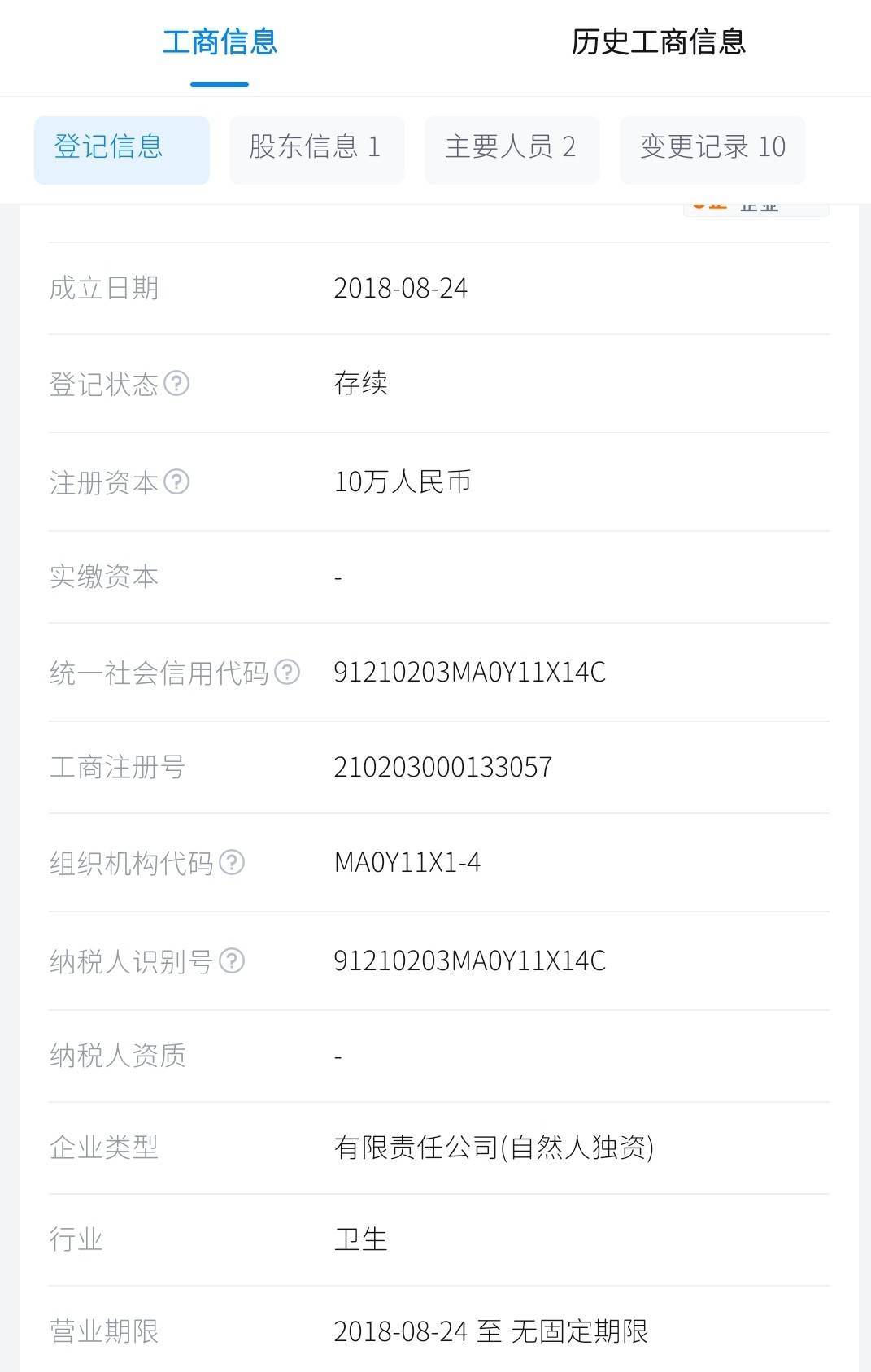The height and width of the screenshot is (1372, 871).
Task: Show help for 组织机构代码
Action: [x=232, y=862]
